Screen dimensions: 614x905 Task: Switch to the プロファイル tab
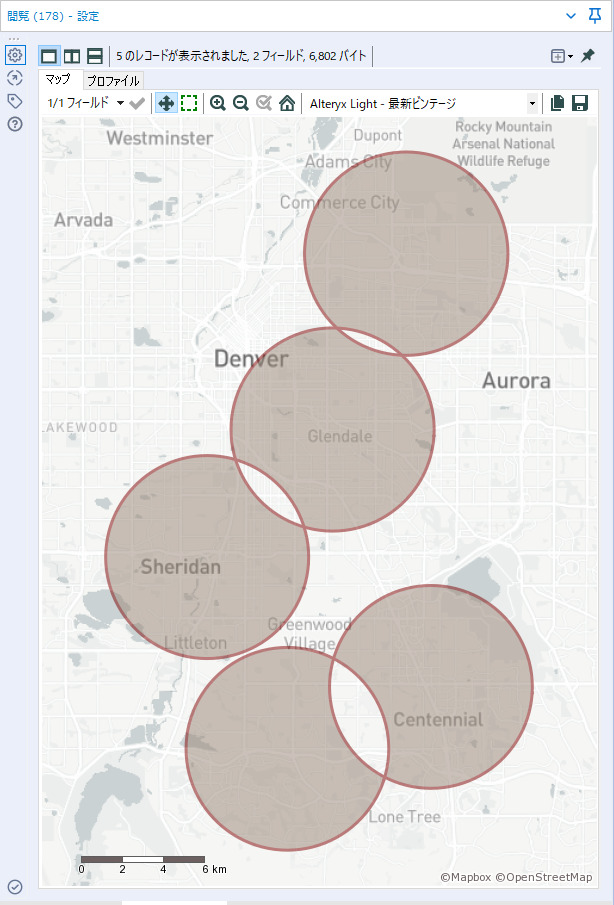point(113,81)
